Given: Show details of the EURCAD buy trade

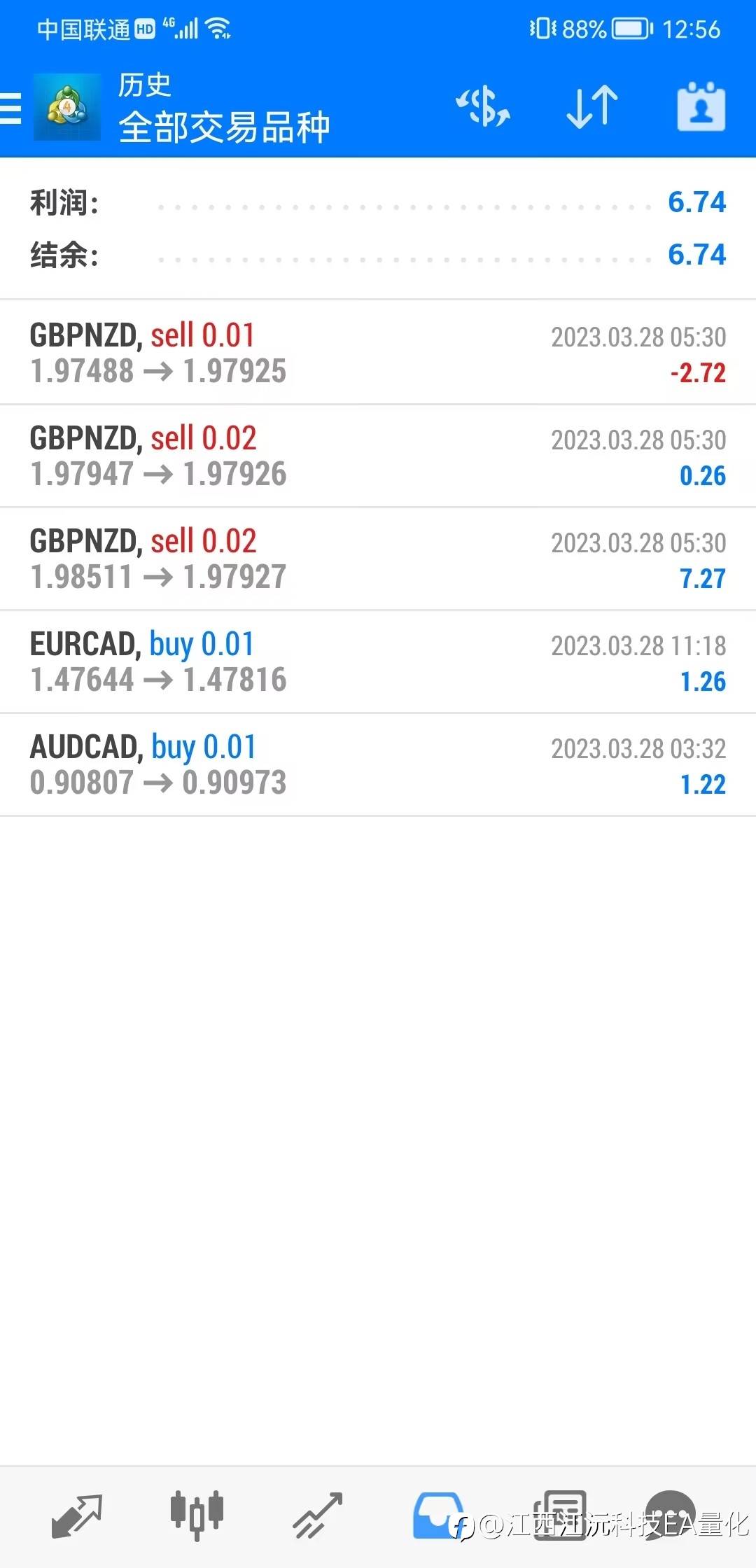Looking at the screenshot, I should click(x=378, y=661).
